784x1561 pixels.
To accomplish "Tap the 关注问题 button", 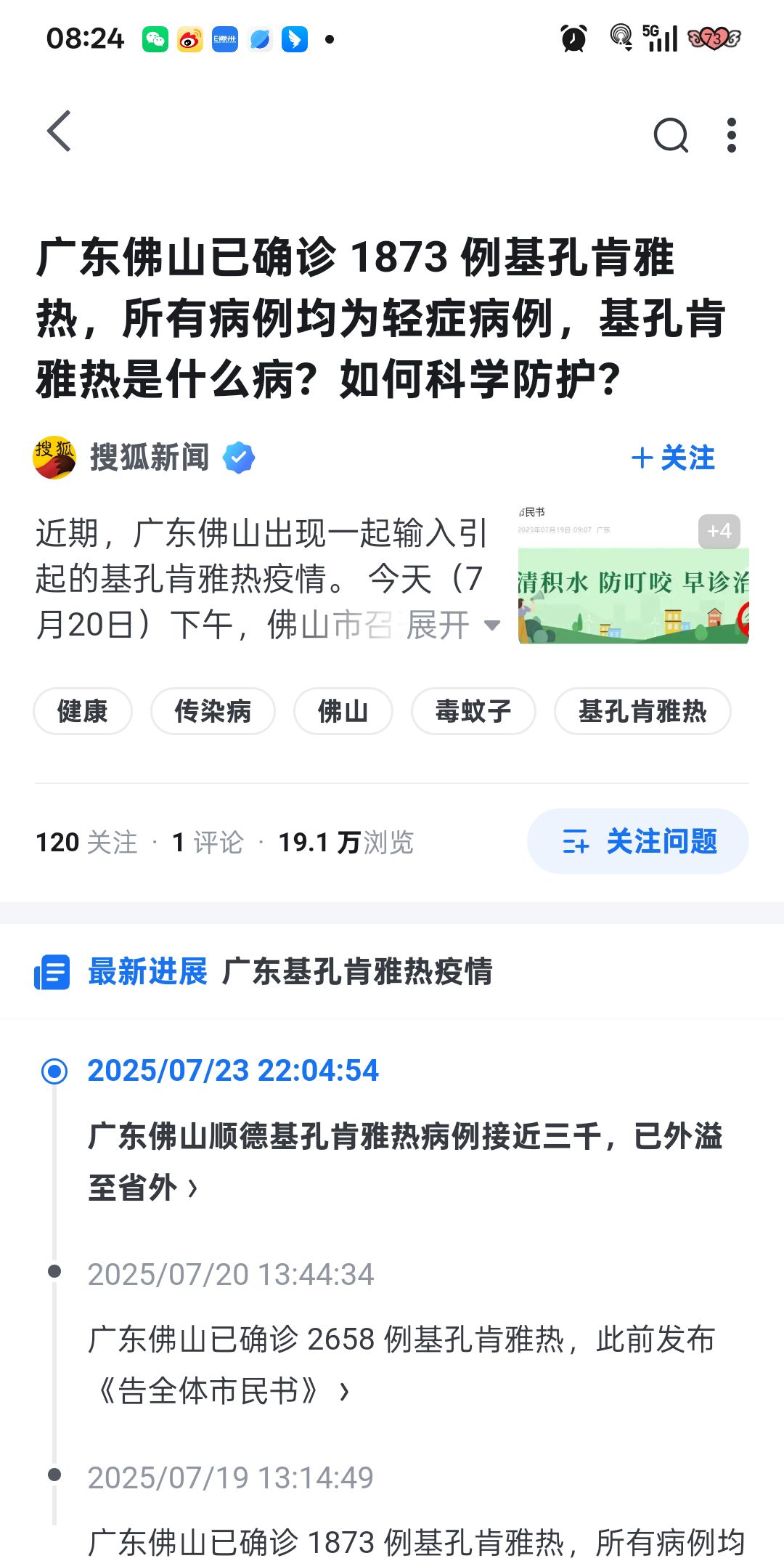I will coord(637,841).
